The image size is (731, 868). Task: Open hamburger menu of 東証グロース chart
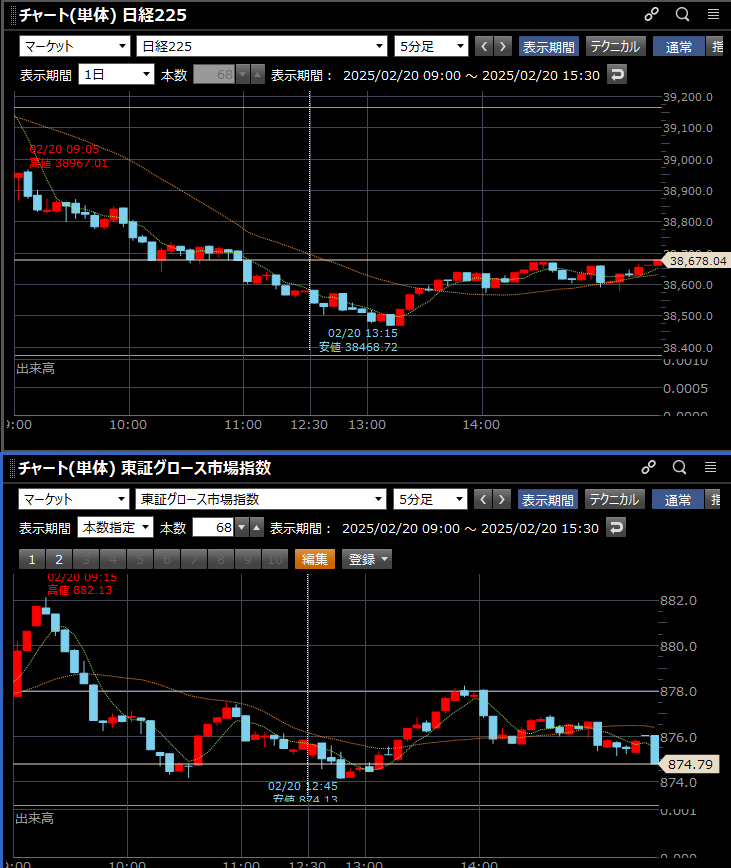[x=712, y=467]
